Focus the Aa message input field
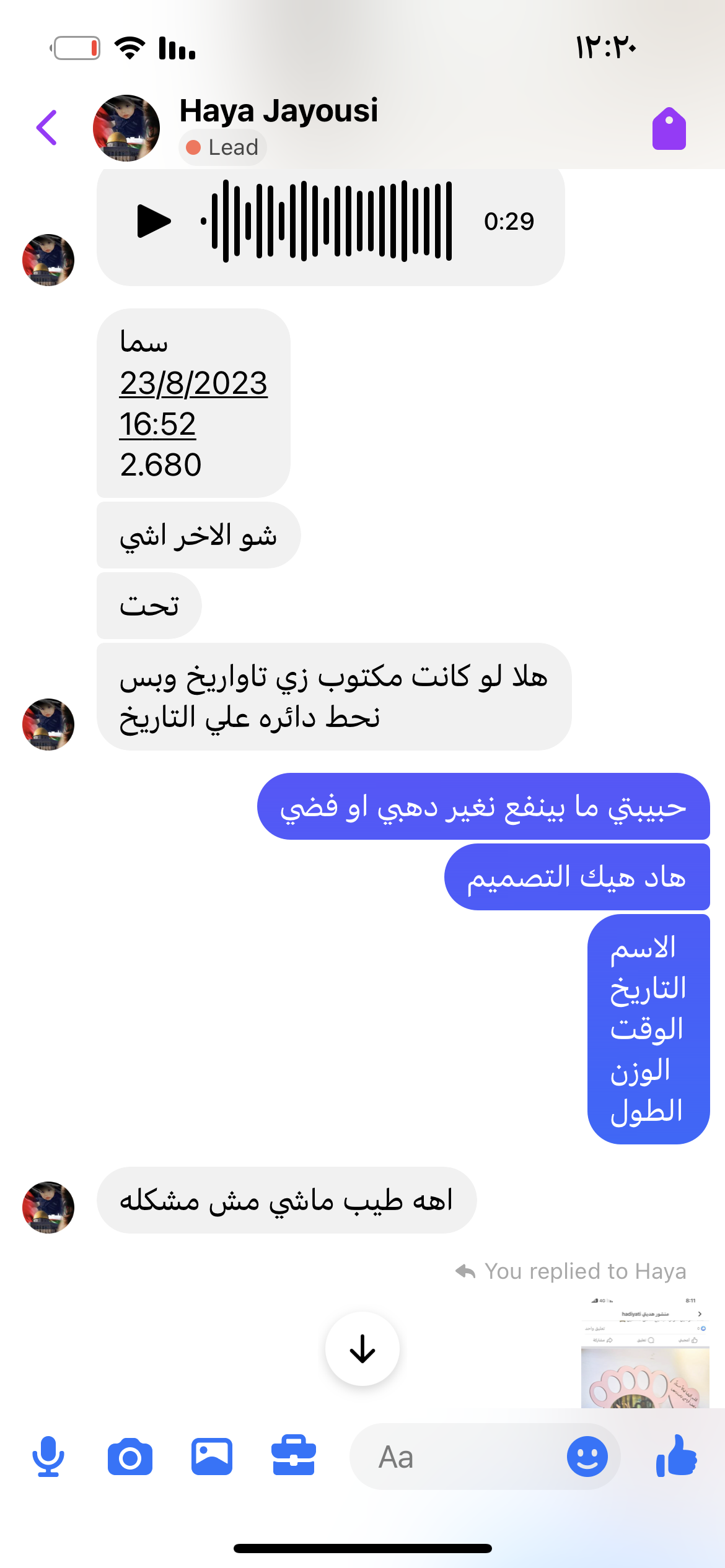The width and height of the screenshot is (725, 1568). [459, 1457]
